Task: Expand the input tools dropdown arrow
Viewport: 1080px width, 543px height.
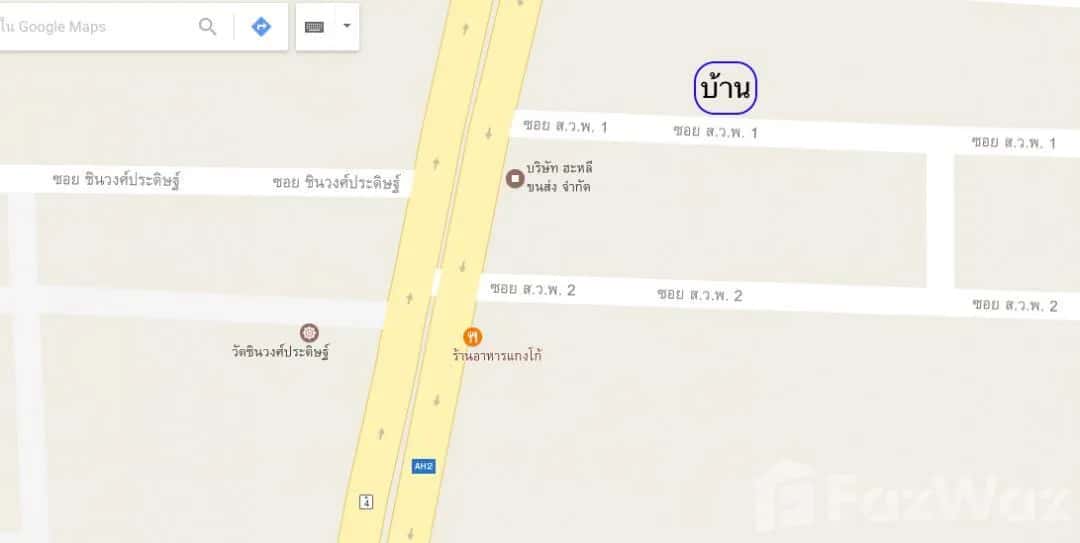Action: coord(346,26)
